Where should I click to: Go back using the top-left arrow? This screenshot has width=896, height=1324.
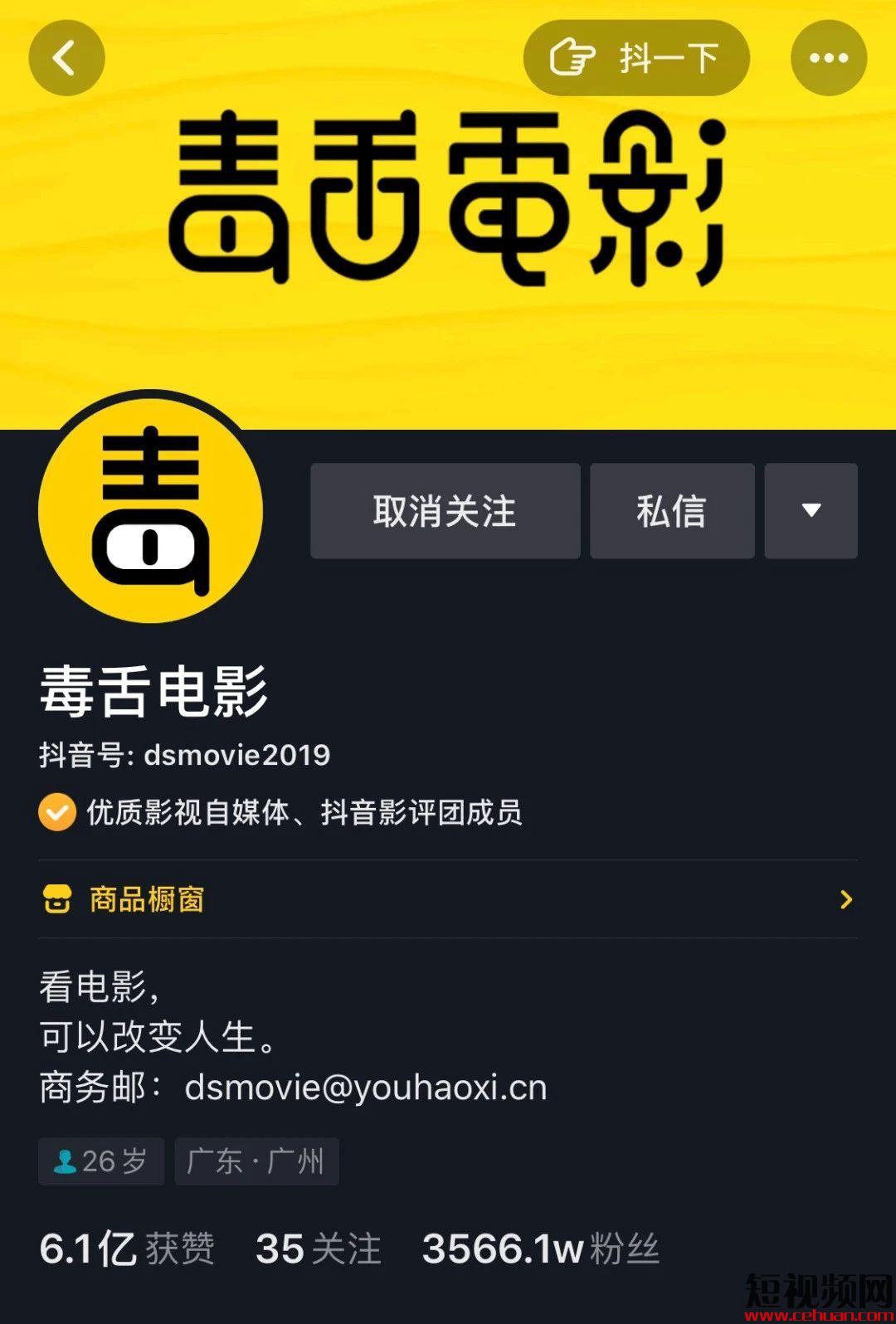pos(66,58)
